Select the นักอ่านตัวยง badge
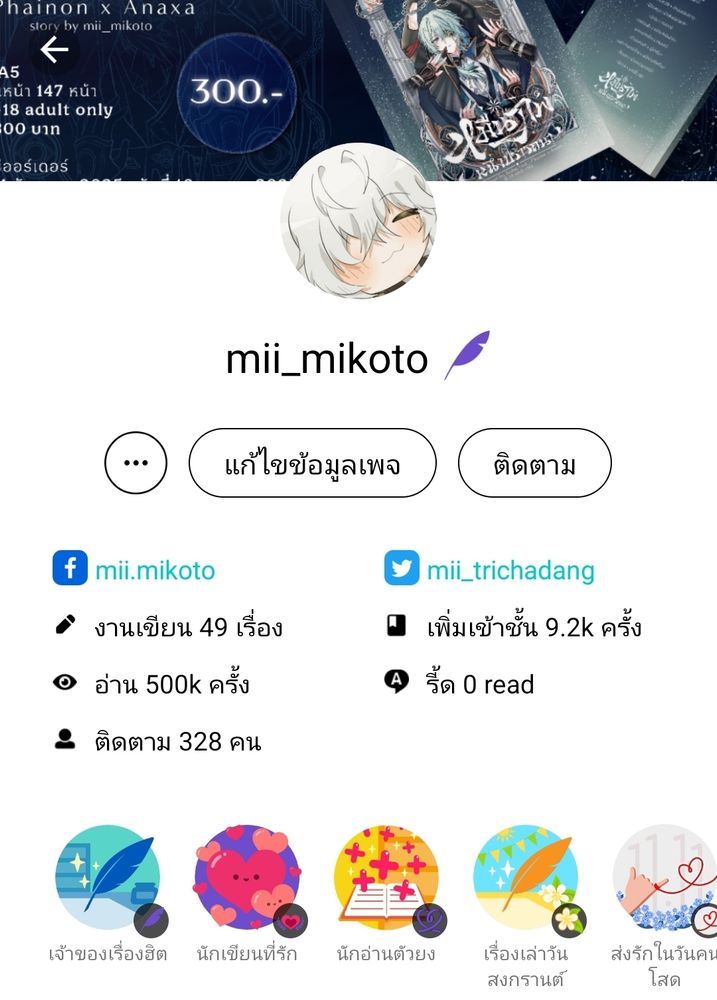The height and width of the screenshot is (1000, 717). click(x=386, y=879)
